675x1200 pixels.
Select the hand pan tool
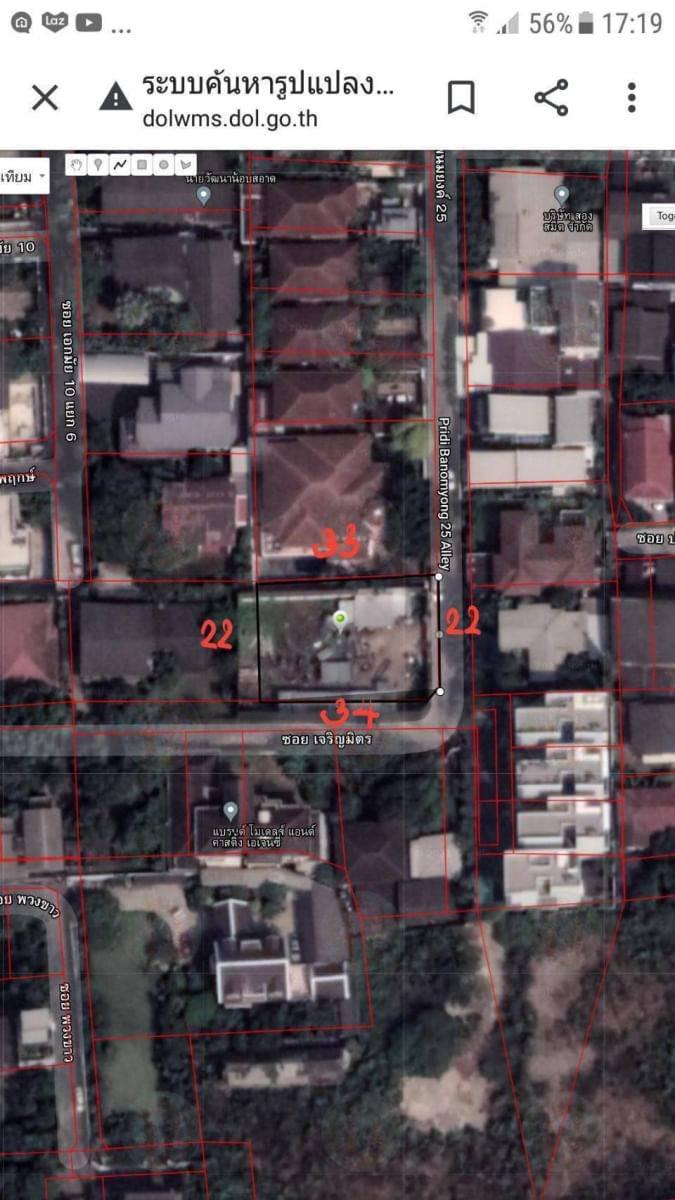(76, 164)
